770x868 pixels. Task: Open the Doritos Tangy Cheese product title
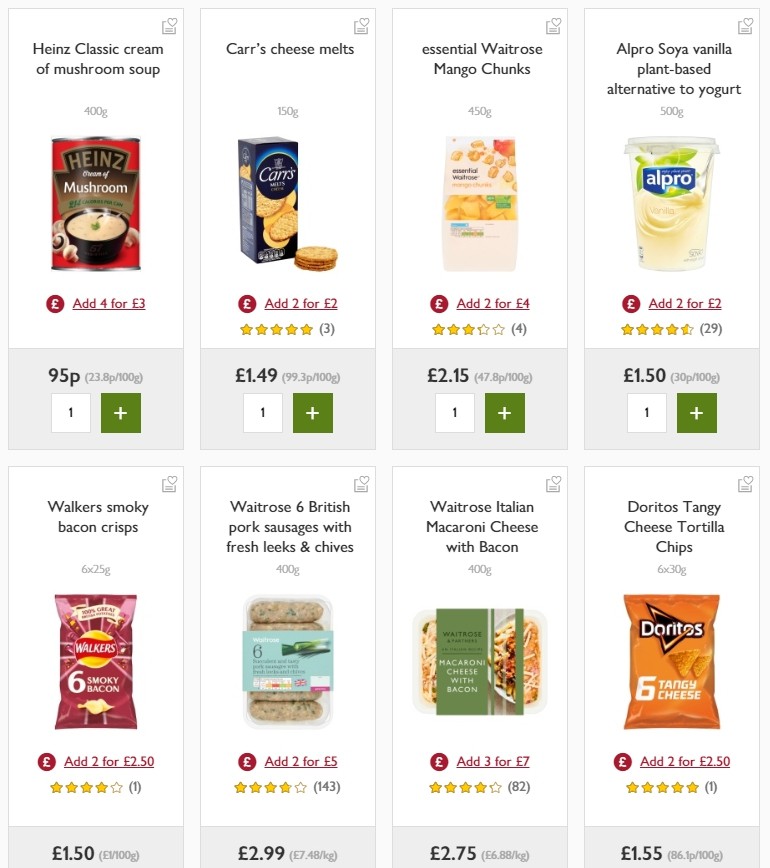pyautogui.click(x=673, y=527)
